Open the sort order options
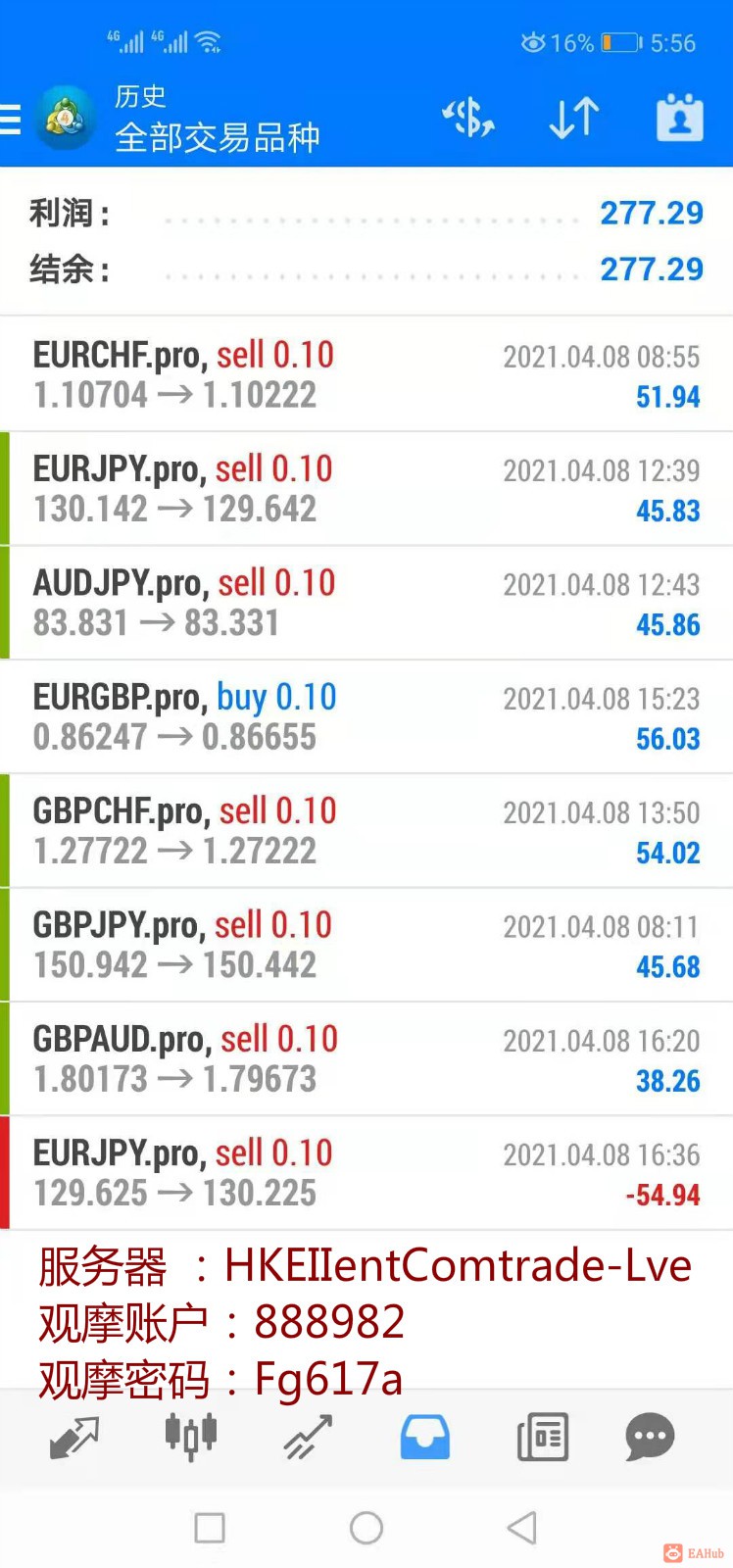The image size is (733, 1568). tap(573, 119)
